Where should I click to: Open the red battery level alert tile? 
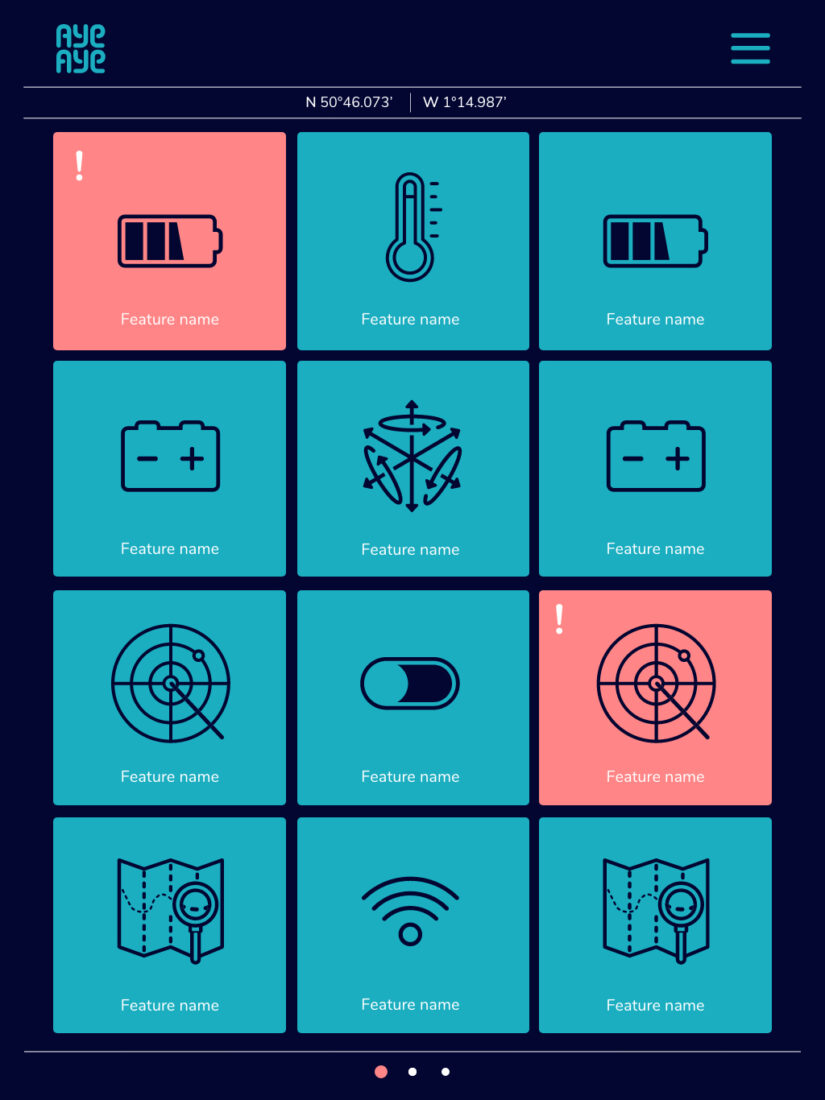pos(169,241)
